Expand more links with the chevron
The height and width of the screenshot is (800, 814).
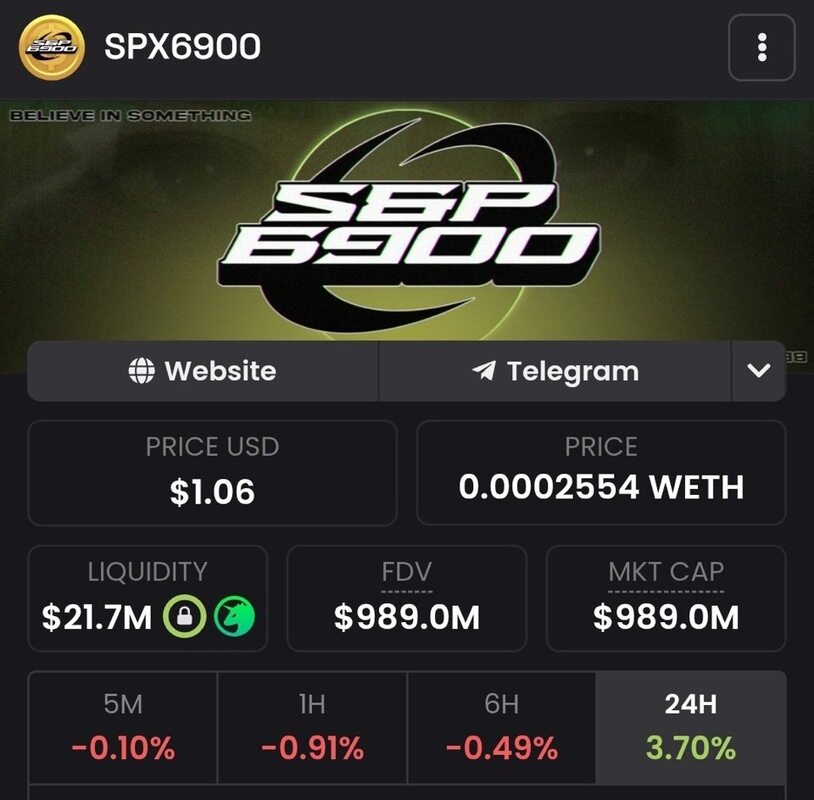[759, 371]
